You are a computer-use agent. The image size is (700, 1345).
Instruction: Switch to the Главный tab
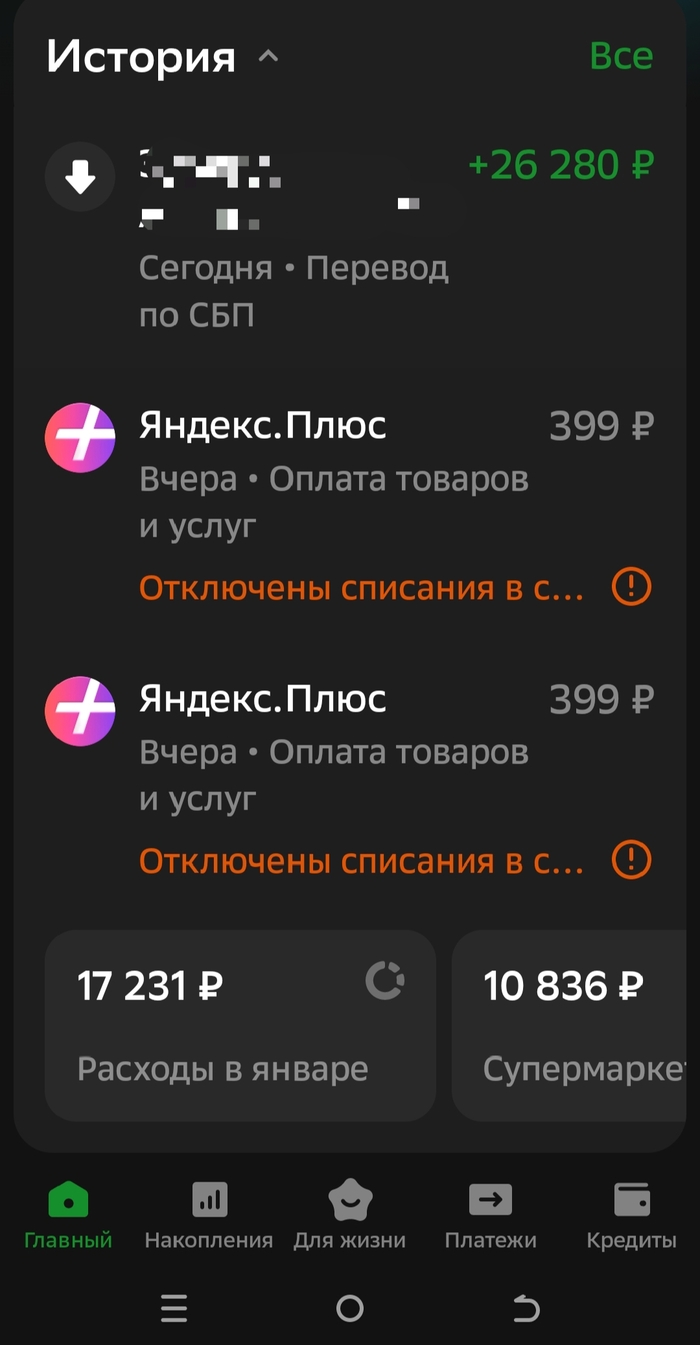point(68,1215)
